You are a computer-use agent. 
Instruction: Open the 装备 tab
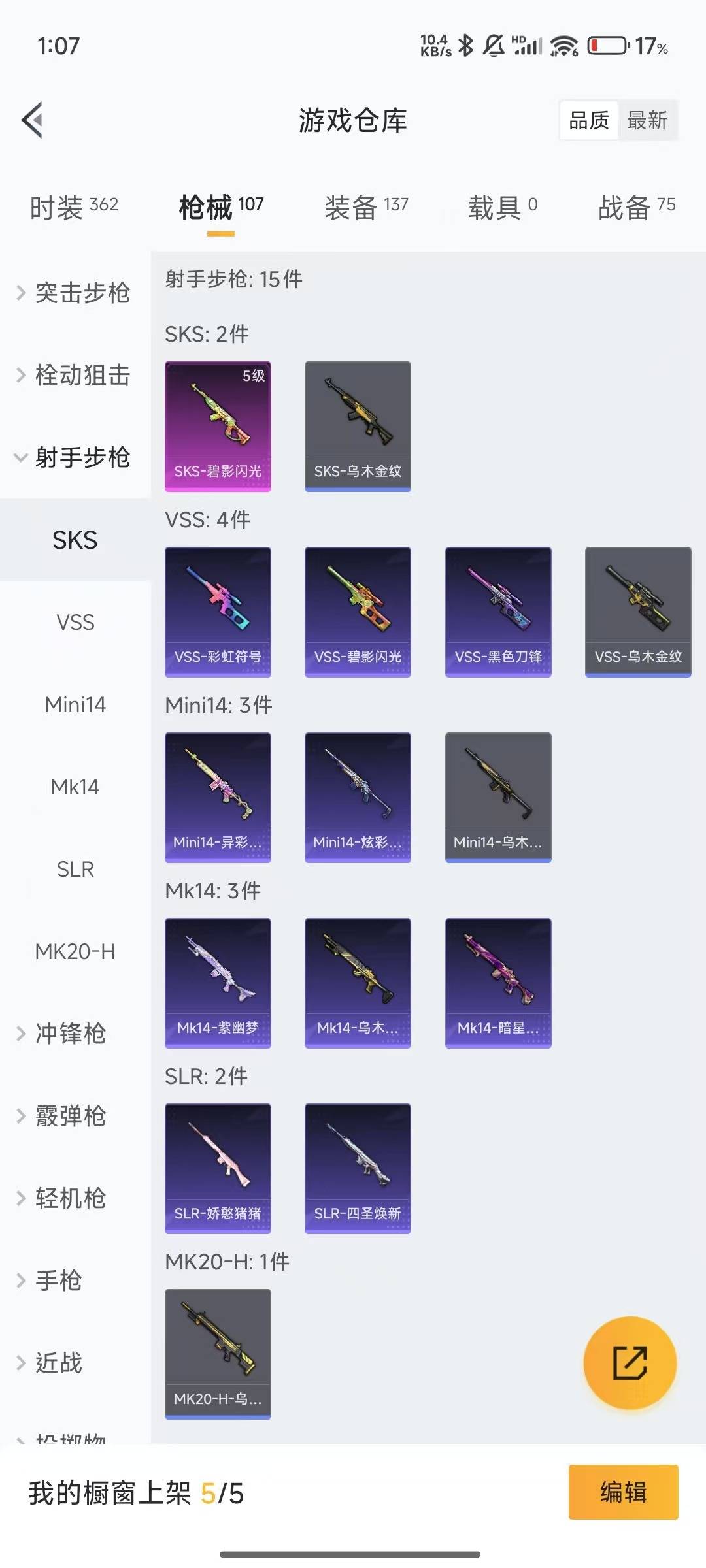pos(366,207)
